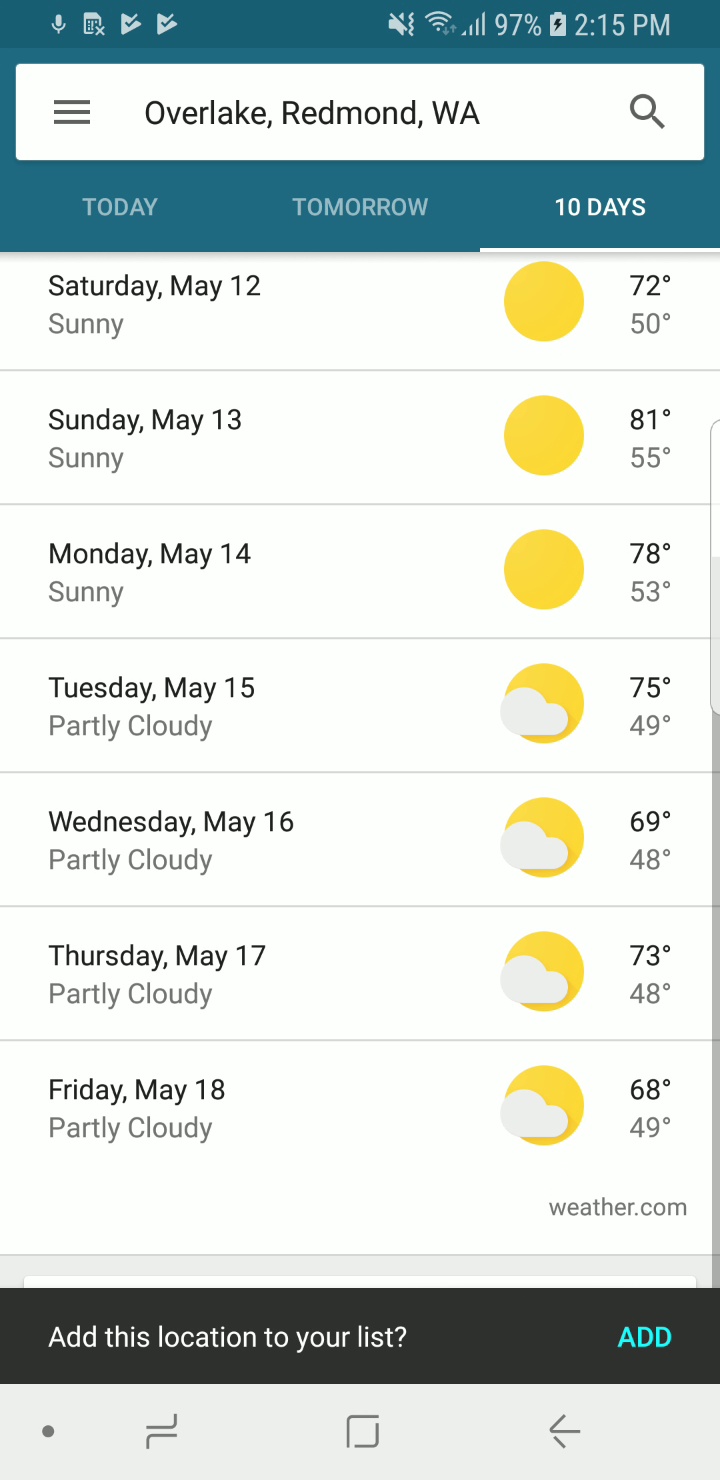Image resolution: width=720 pixels, height=1480 pixels.
Task: View Monday, May 14 forecast details
Action: pos(360,572)
